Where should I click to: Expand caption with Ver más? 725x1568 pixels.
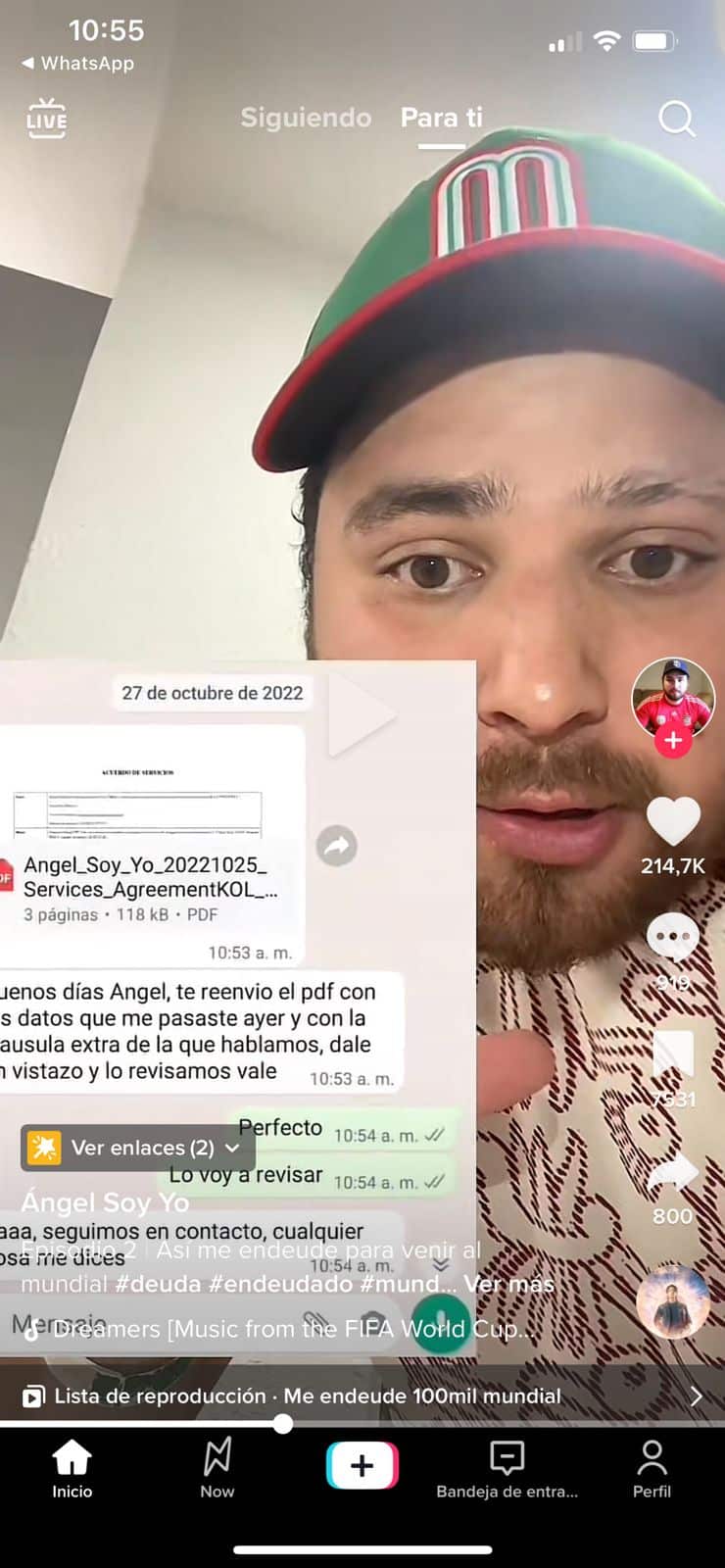coord(508,1284)
